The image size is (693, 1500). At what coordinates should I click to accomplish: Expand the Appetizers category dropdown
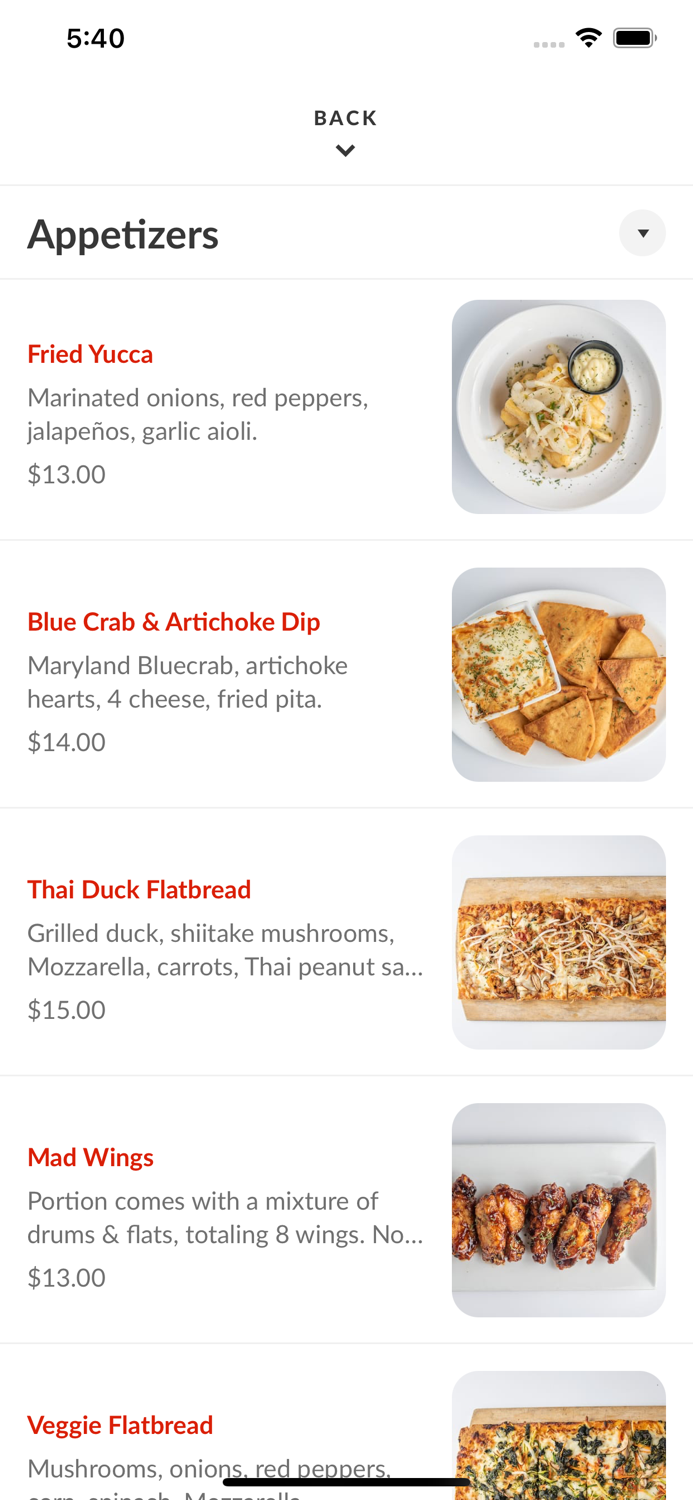[x=642, y=233]
